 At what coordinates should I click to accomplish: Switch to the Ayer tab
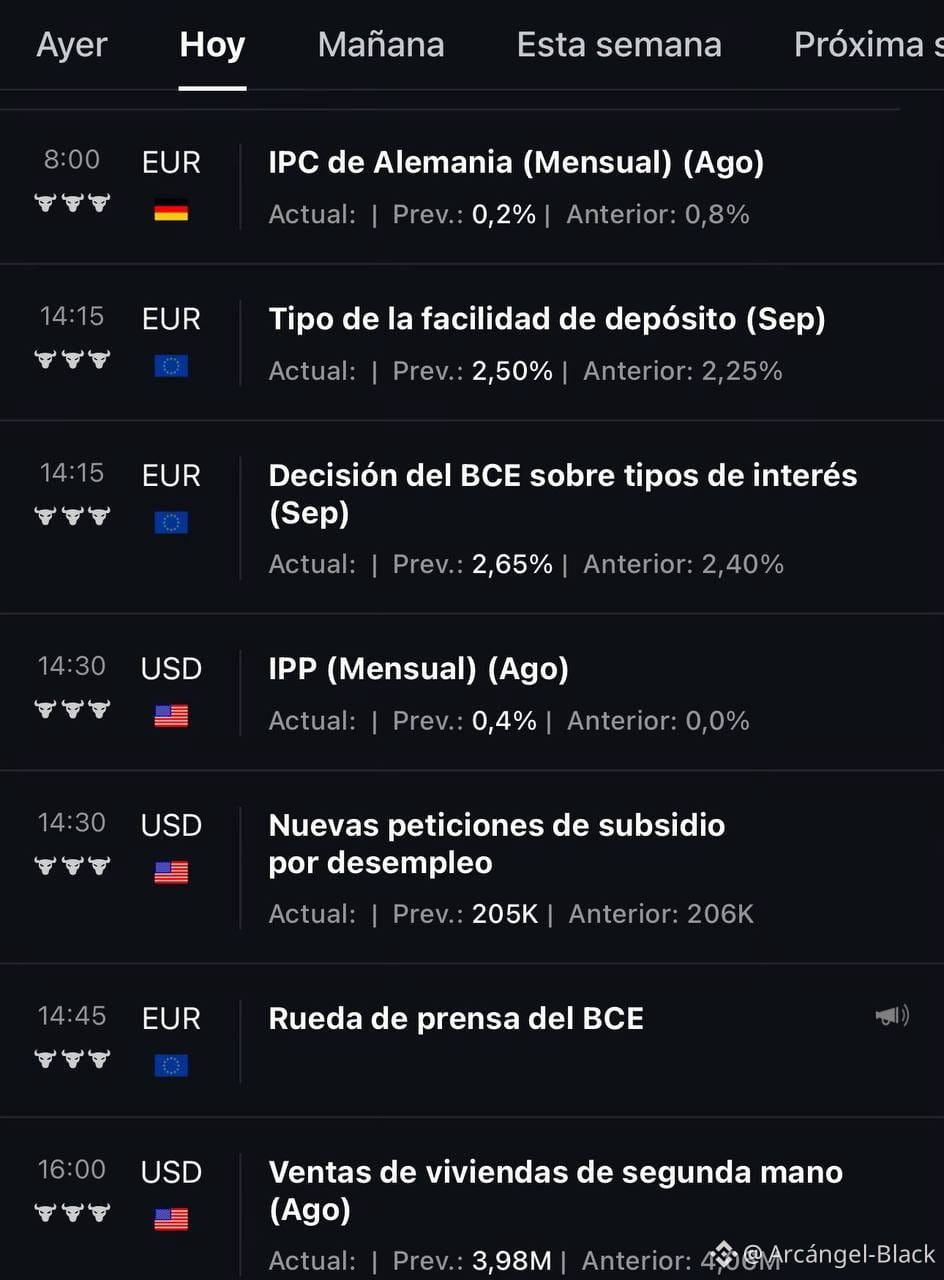(x=71, y=45)
